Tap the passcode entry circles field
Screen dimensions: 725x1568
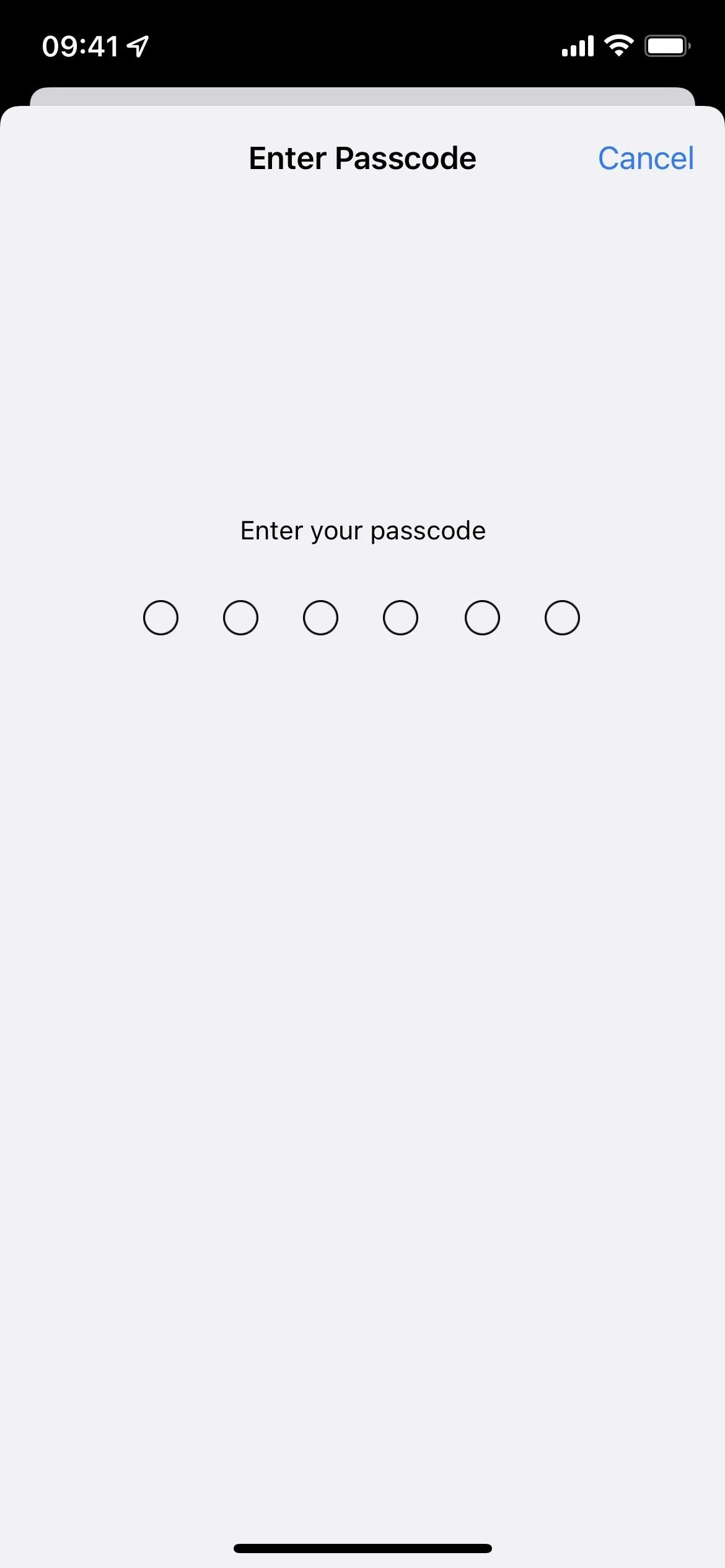(x=361, y=617)
